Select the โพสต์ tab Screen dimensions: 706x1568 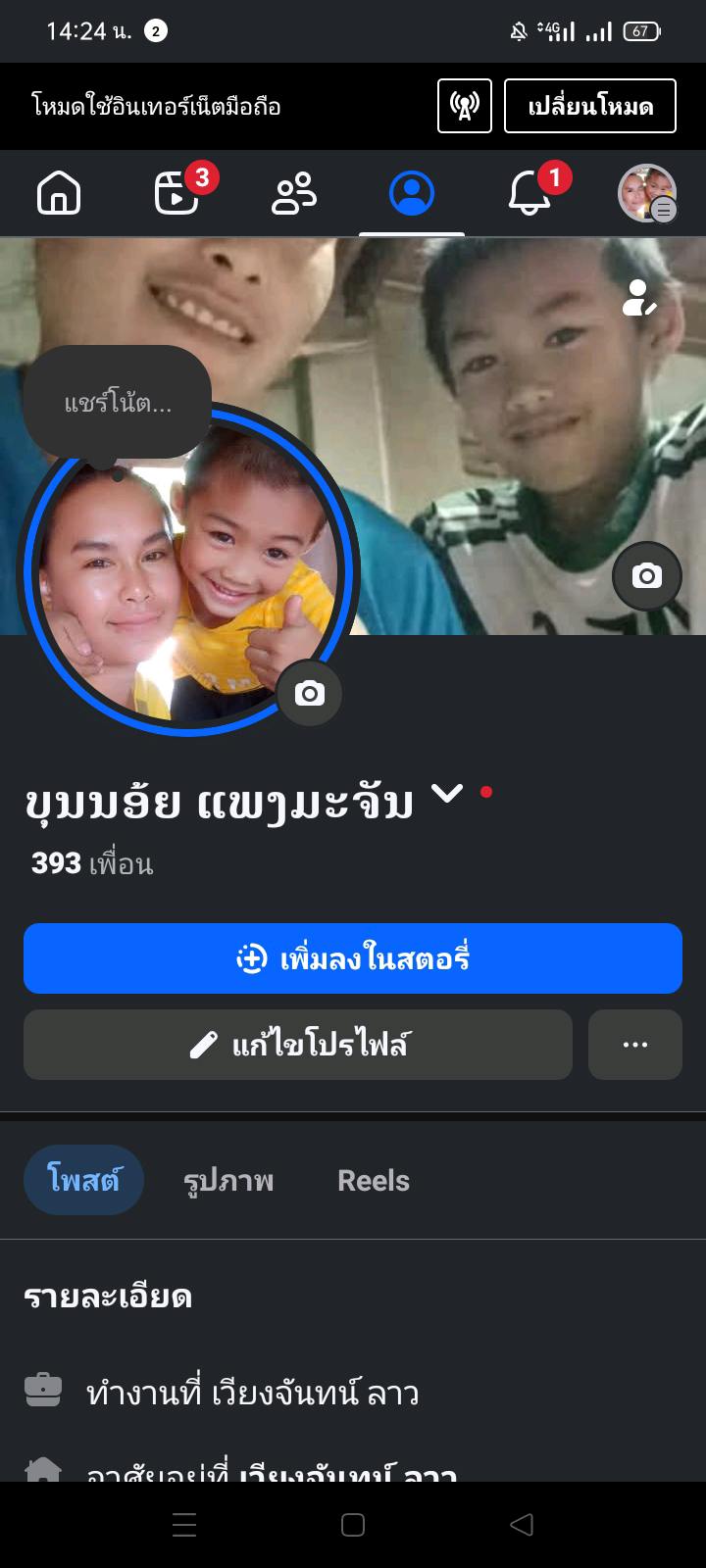coord(84,1180)
